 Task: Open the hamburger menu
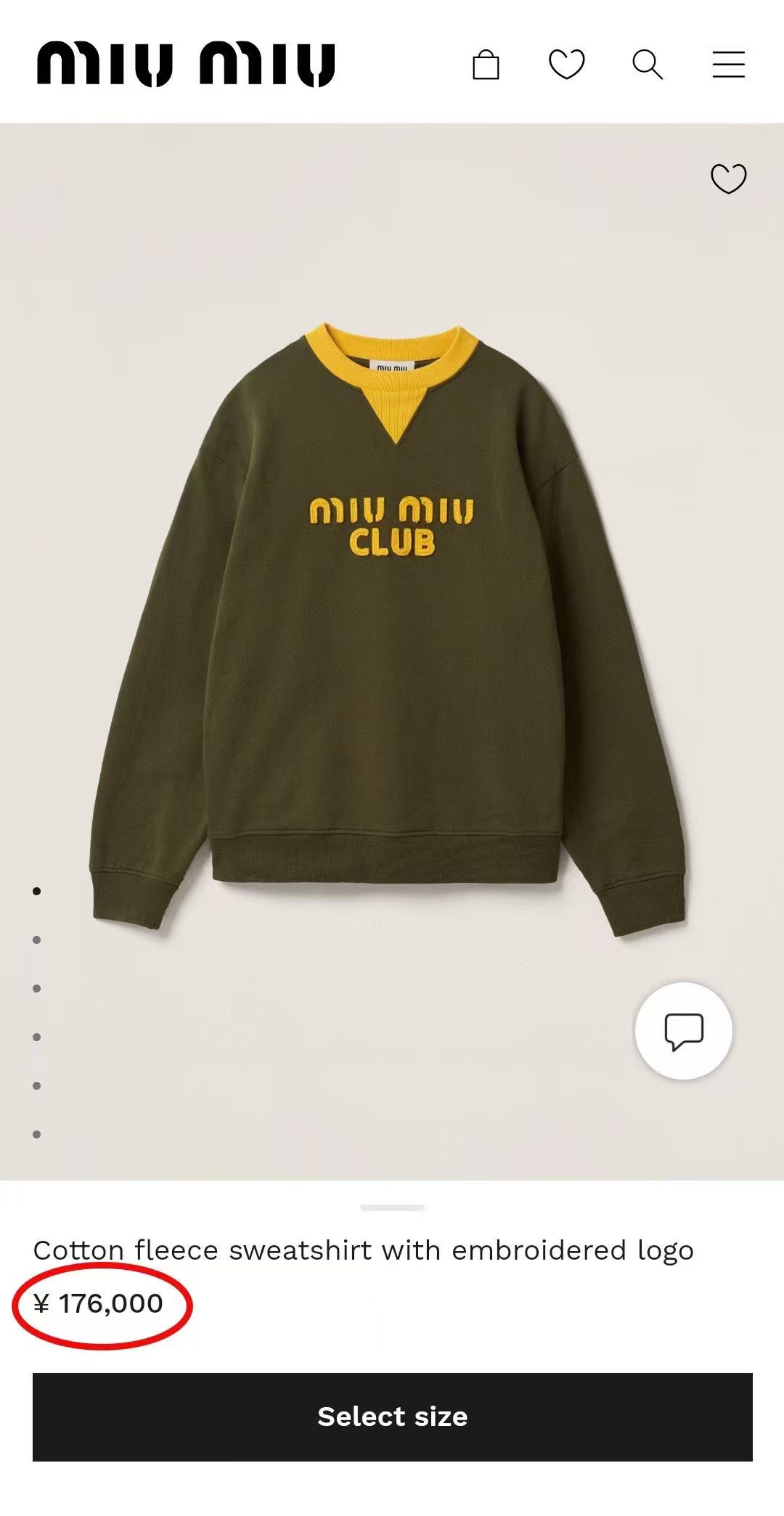coord(728,65)
